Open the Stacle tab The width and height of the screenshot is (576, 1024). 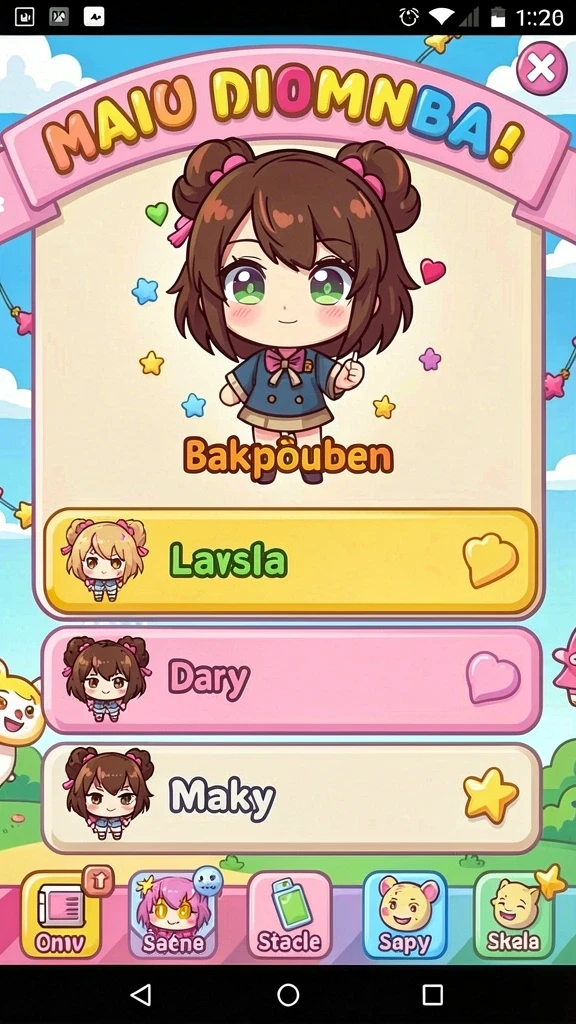289,915
